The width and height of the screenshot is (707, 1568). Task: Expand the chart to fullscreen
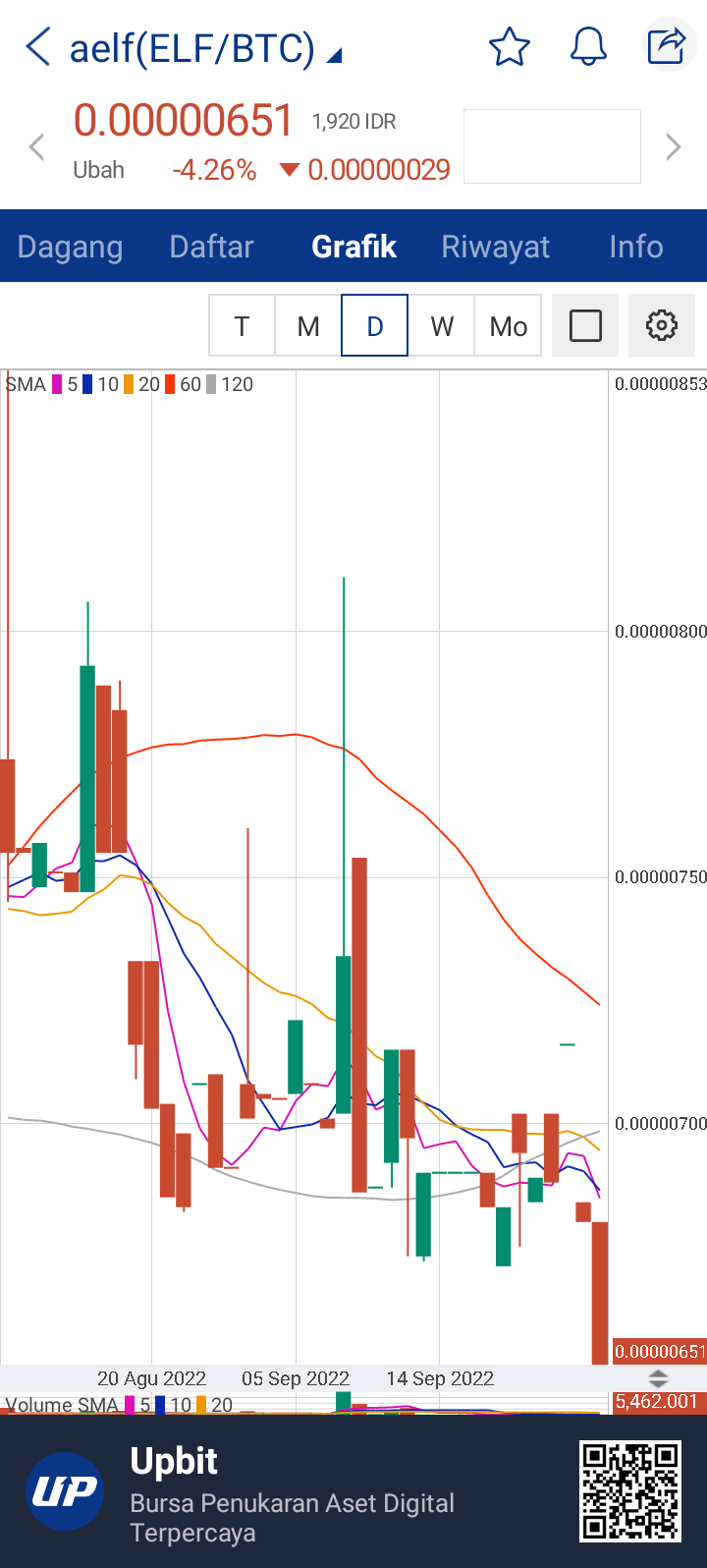pyautogui.click(x=585, y=325)
